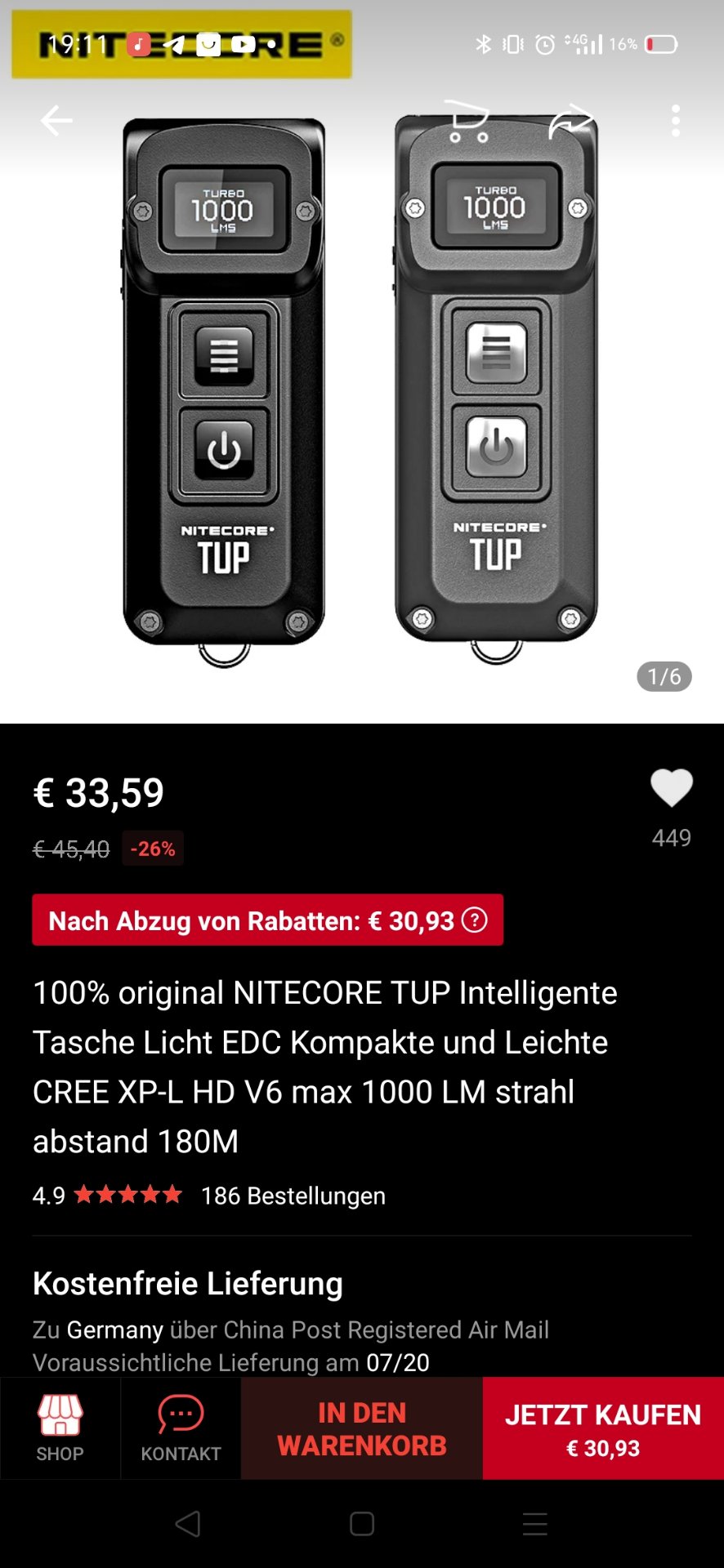Show discount details via the question mark
Viewport: 724px width, 1568px height.
(475, 920)
